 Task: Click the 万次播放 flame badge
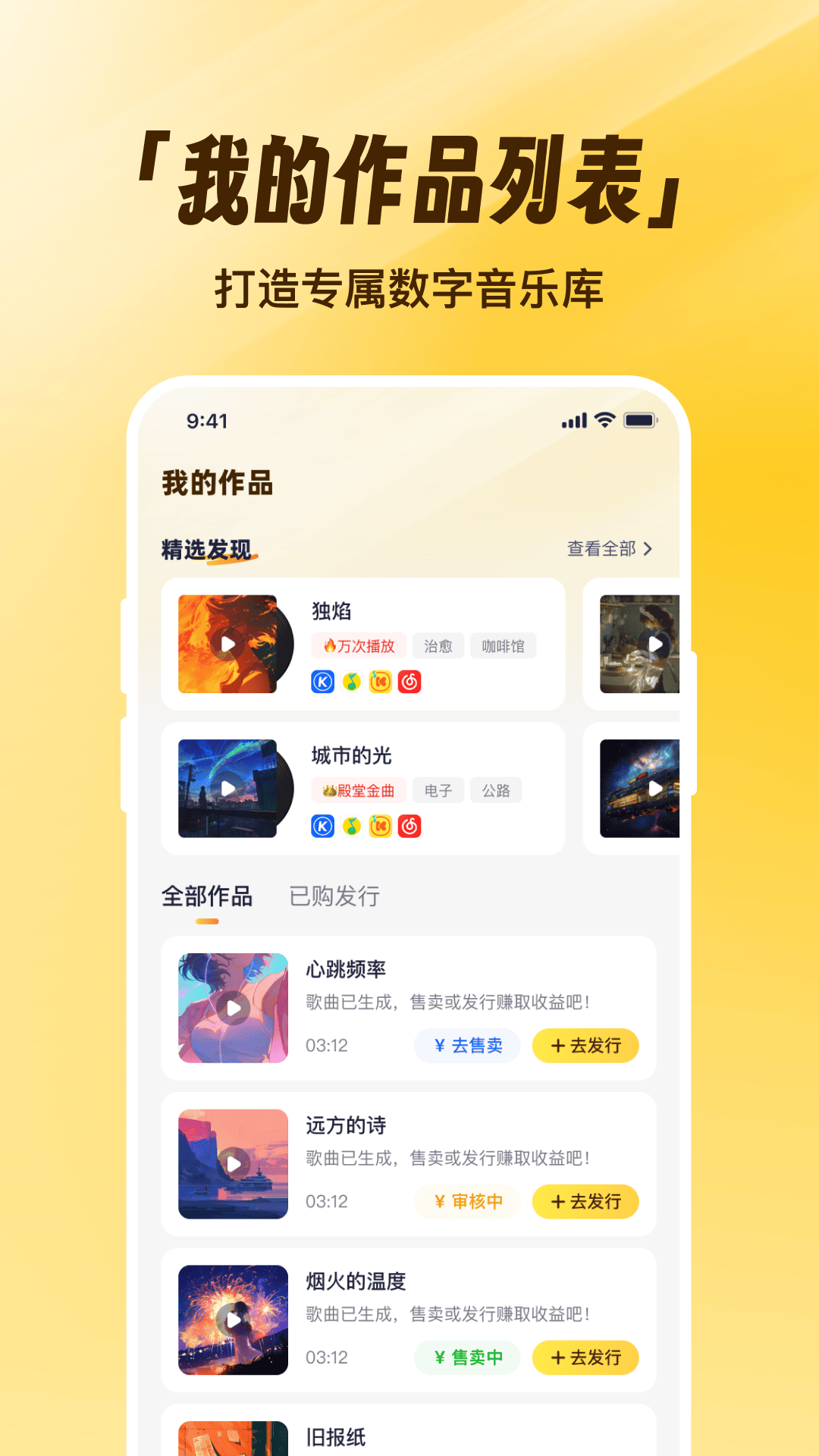[361, 645]
